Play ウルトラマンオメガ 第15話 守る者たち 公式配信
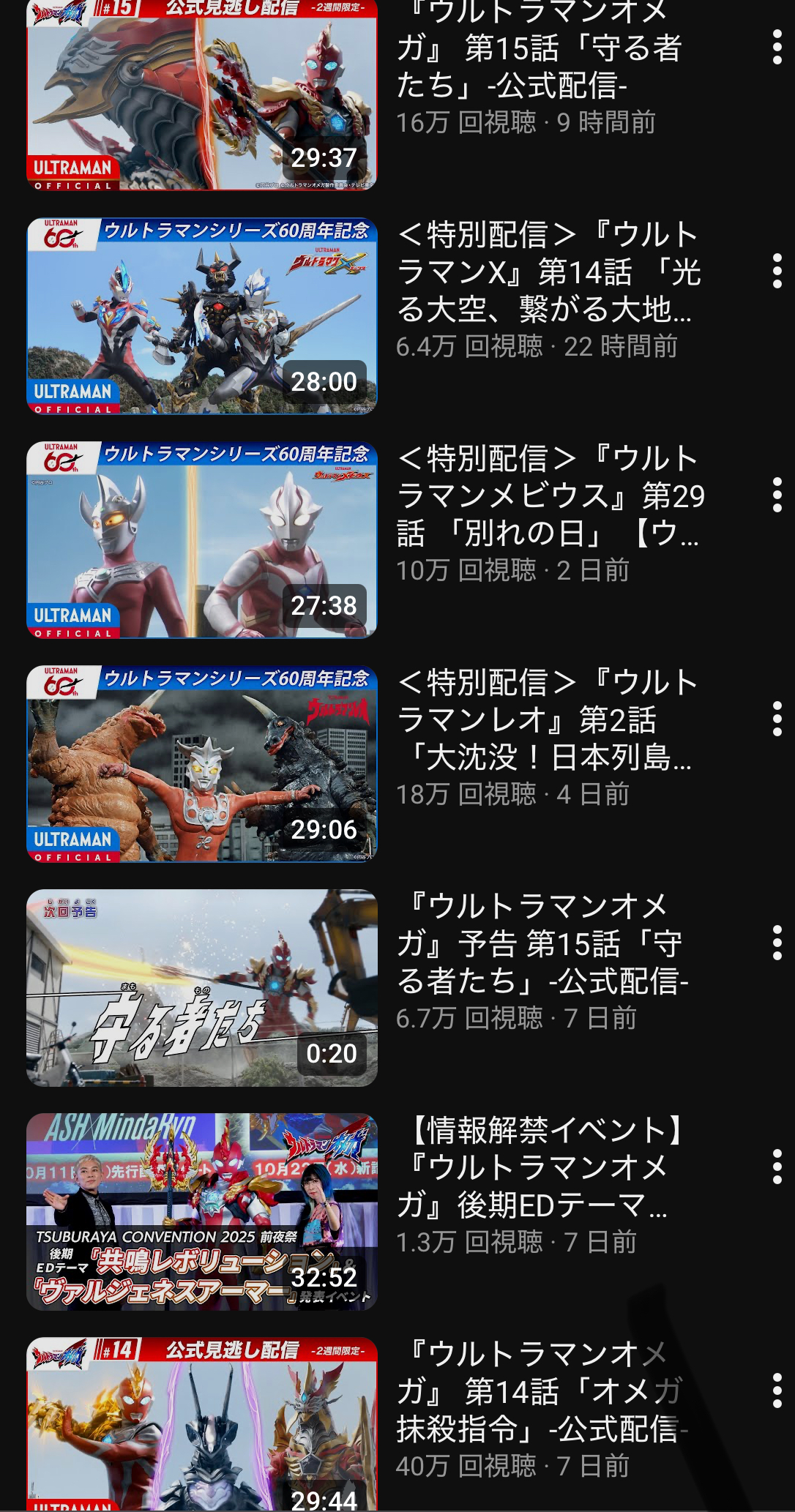The image size is (795, 1512). pyautogui.click(x=202, y=95)
